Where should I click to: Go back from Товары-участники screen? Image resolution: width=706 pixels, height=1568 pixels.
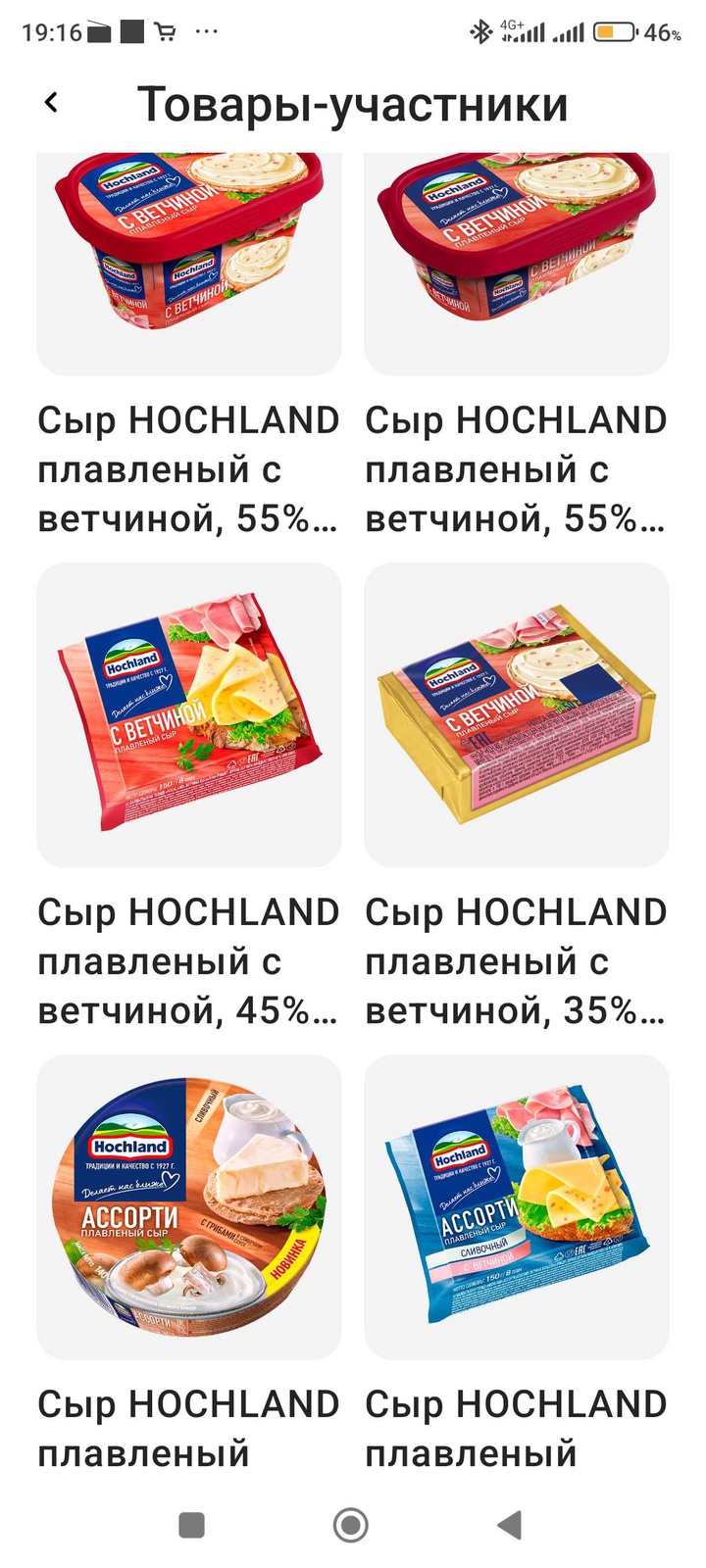(x=52, y=102)
